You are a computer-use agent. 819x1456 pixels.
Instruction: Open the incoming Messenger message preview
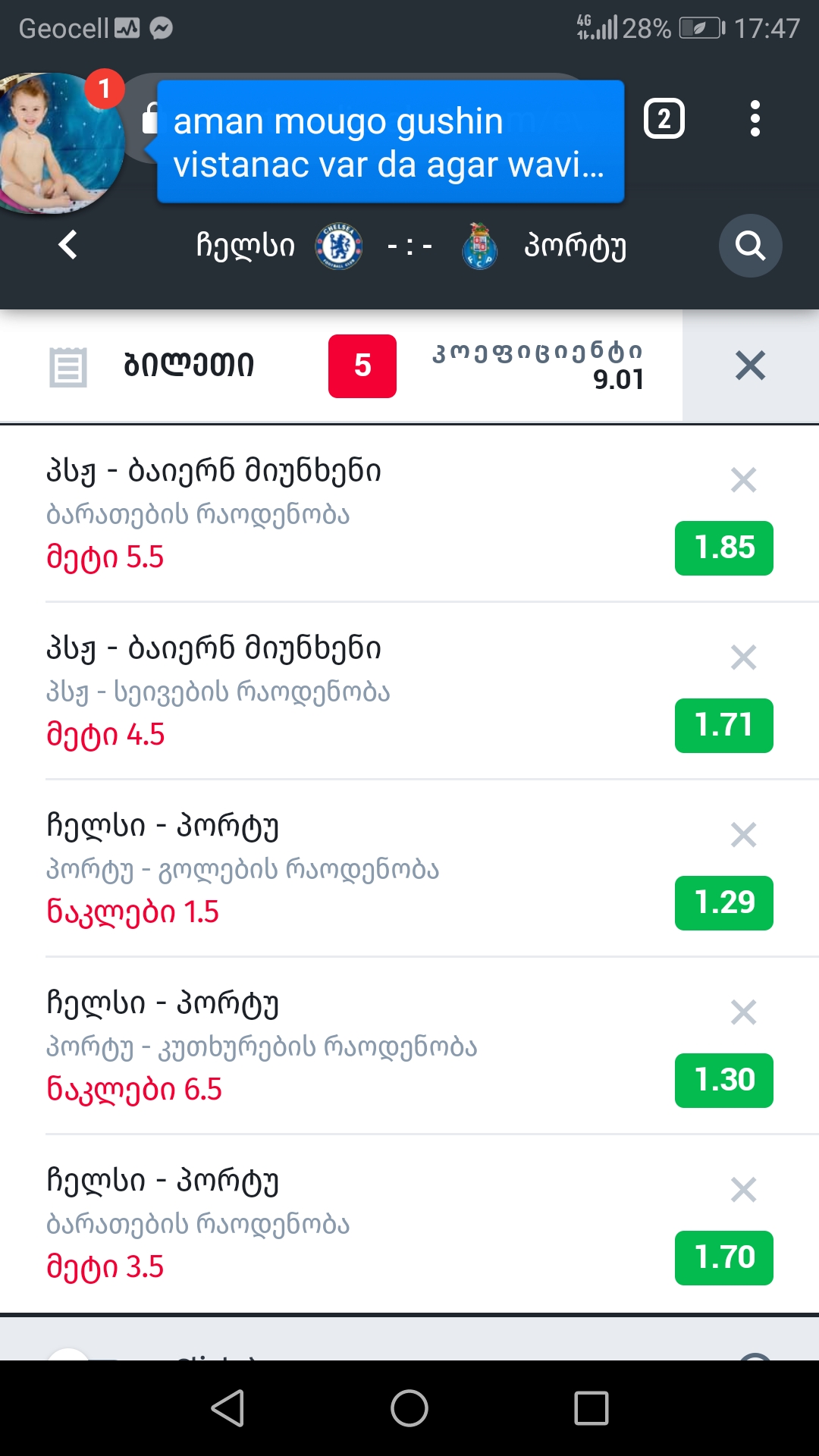coord(390,142)
